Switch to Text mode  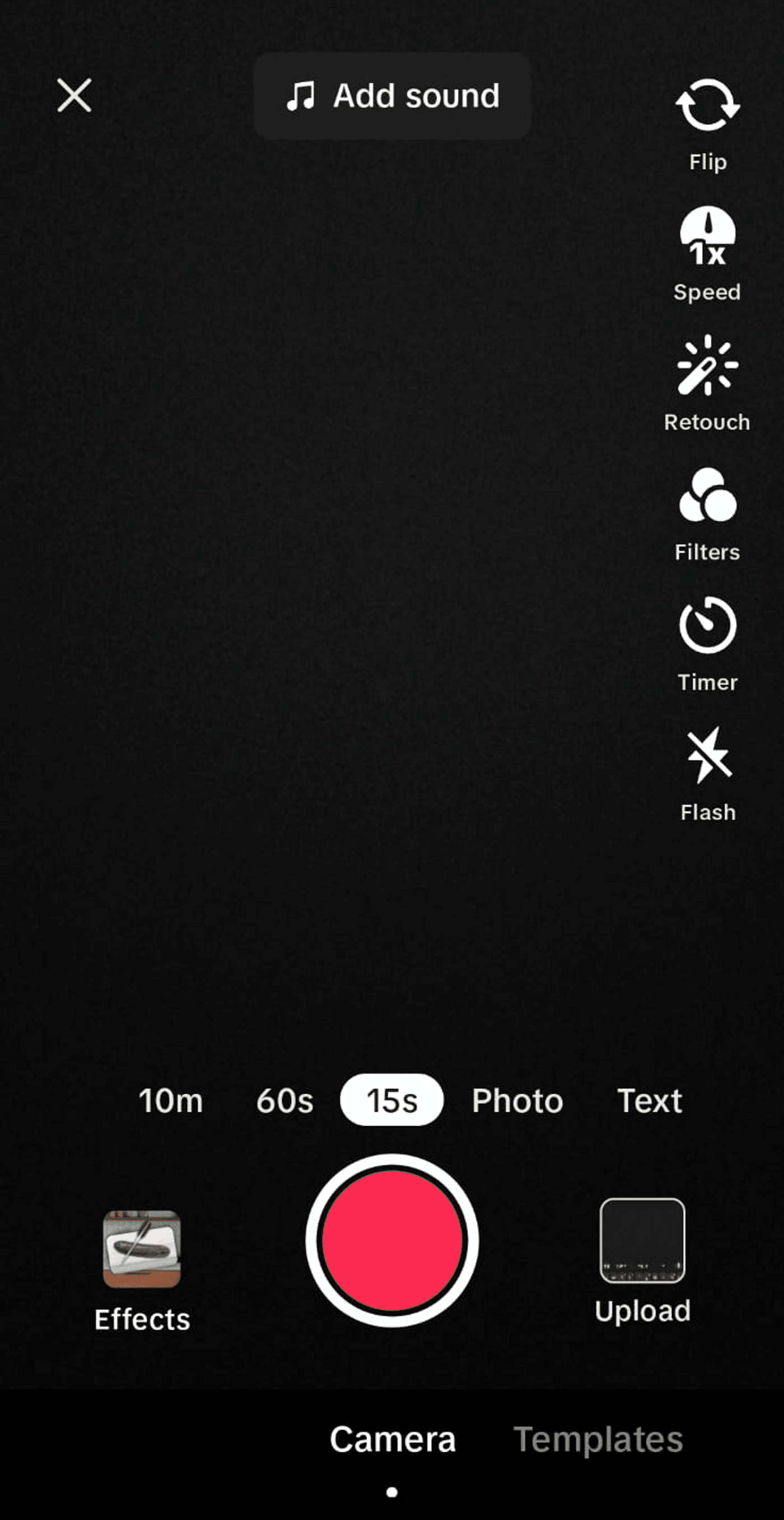[650, 1100]
